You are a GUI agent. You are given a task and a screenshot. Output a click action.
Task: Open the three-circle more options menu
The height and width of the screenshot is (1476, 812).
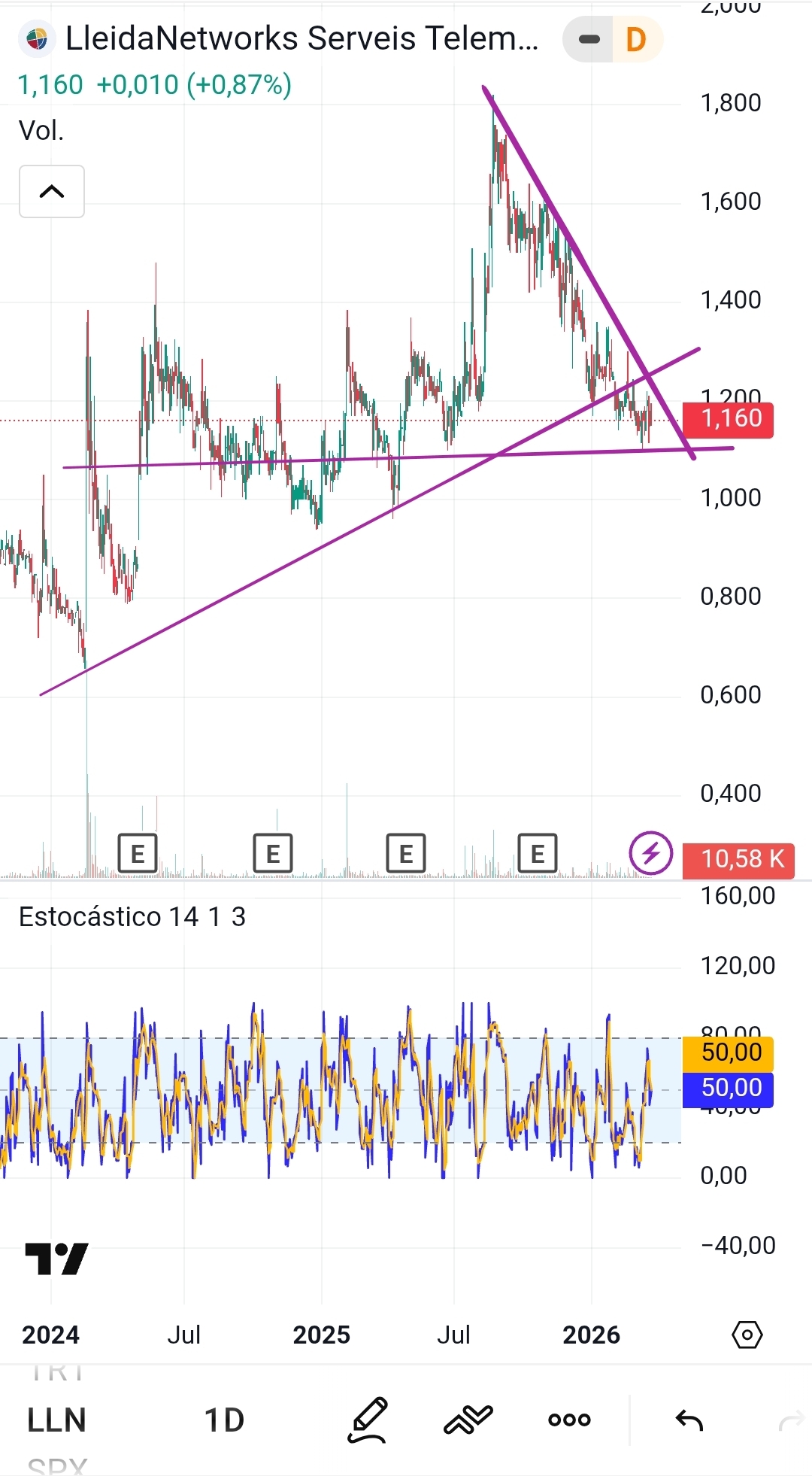pos(569,1420)
